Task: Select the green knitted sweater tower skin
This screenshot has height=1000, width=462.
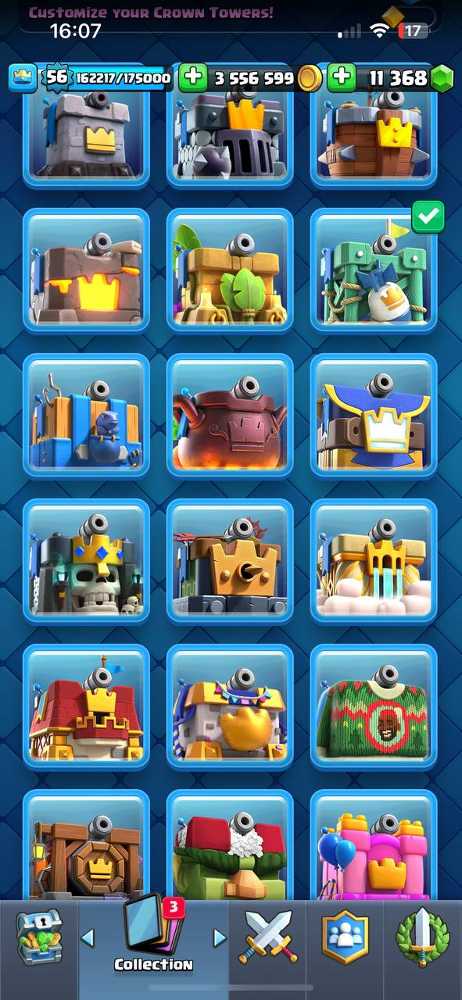Action: point(373,706)
